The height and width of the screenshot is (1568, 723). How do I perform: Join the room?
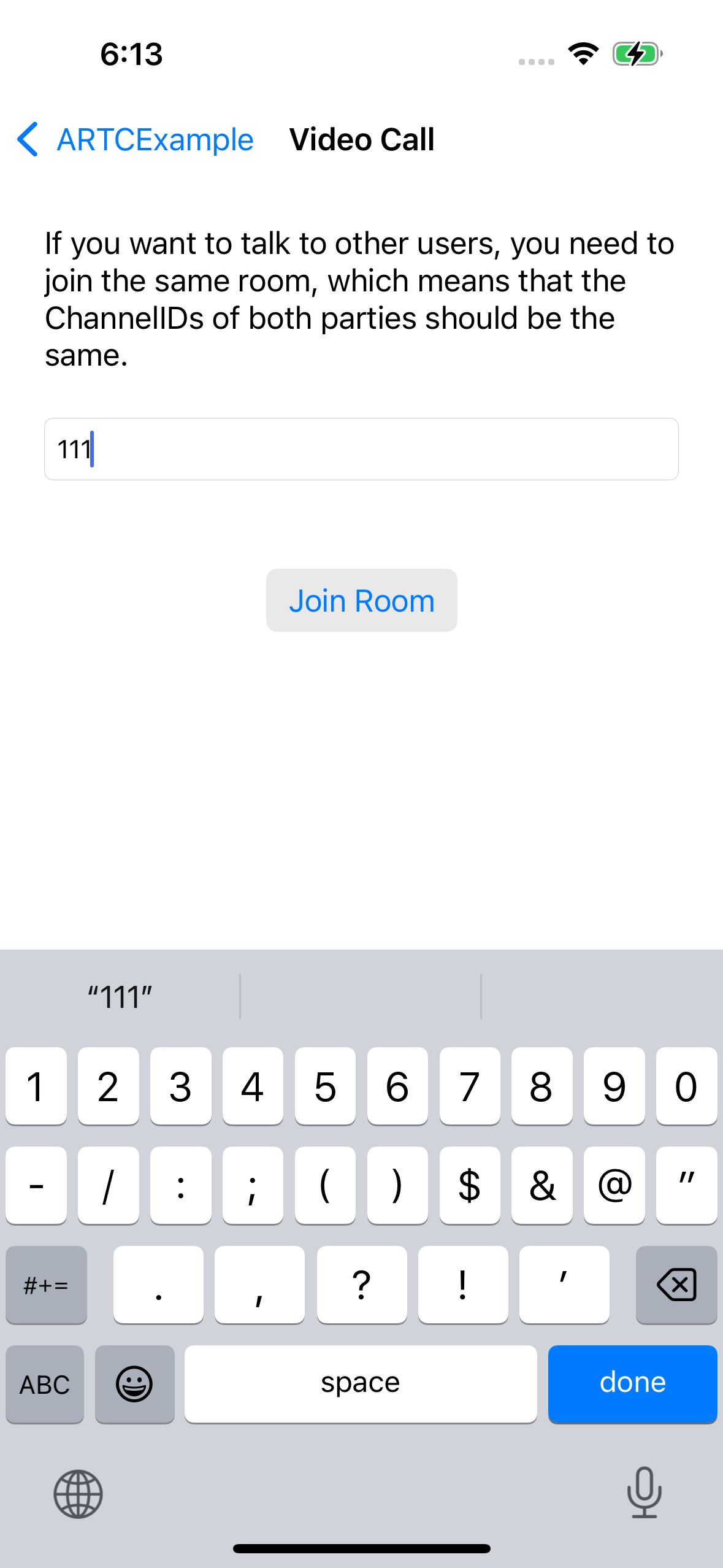coord(361,601)
